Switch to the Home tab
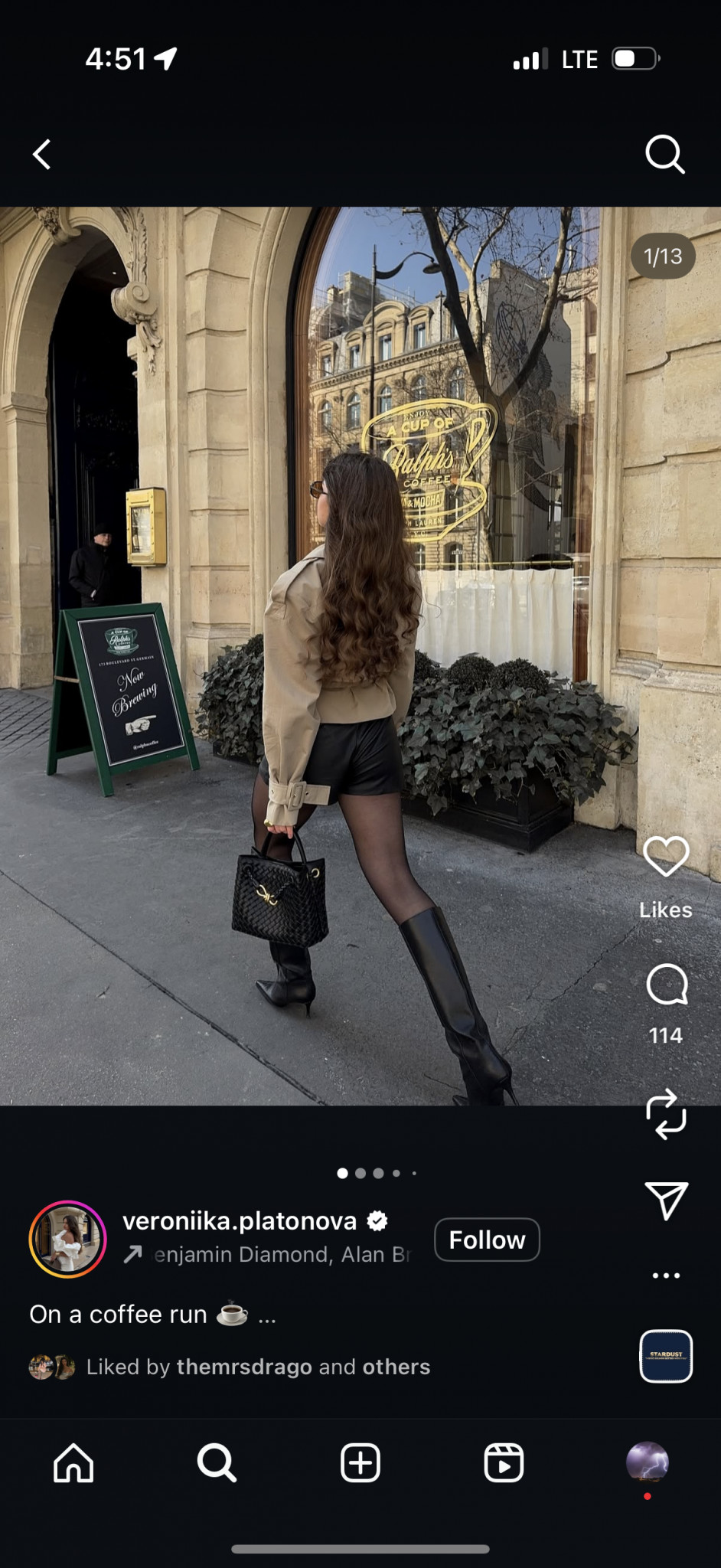The image size is (721, 1568). pos(73,1463)
